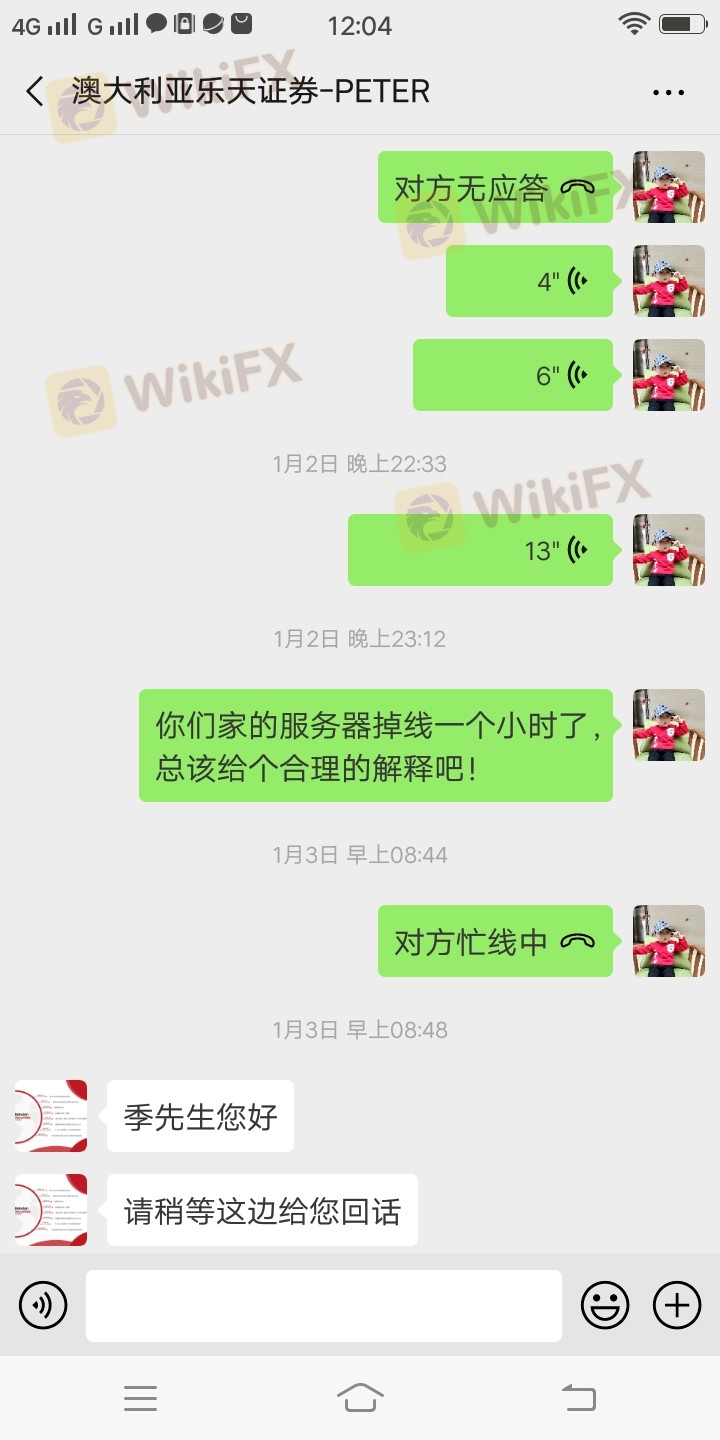Screen dimensions: 720x1440
Task: Play the 4-second voice message
Action: [x=529, y=281]
